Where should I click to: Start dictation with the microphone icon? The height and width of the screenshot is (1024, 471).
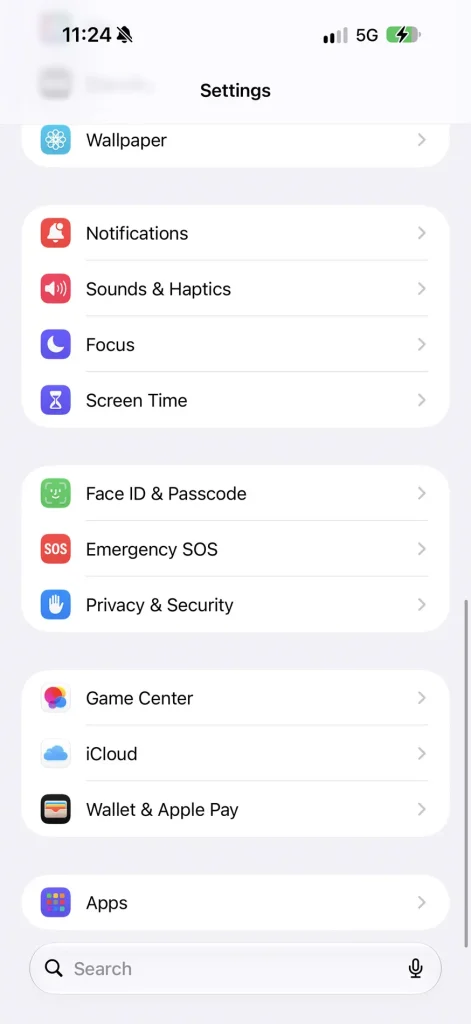point(415,968)
